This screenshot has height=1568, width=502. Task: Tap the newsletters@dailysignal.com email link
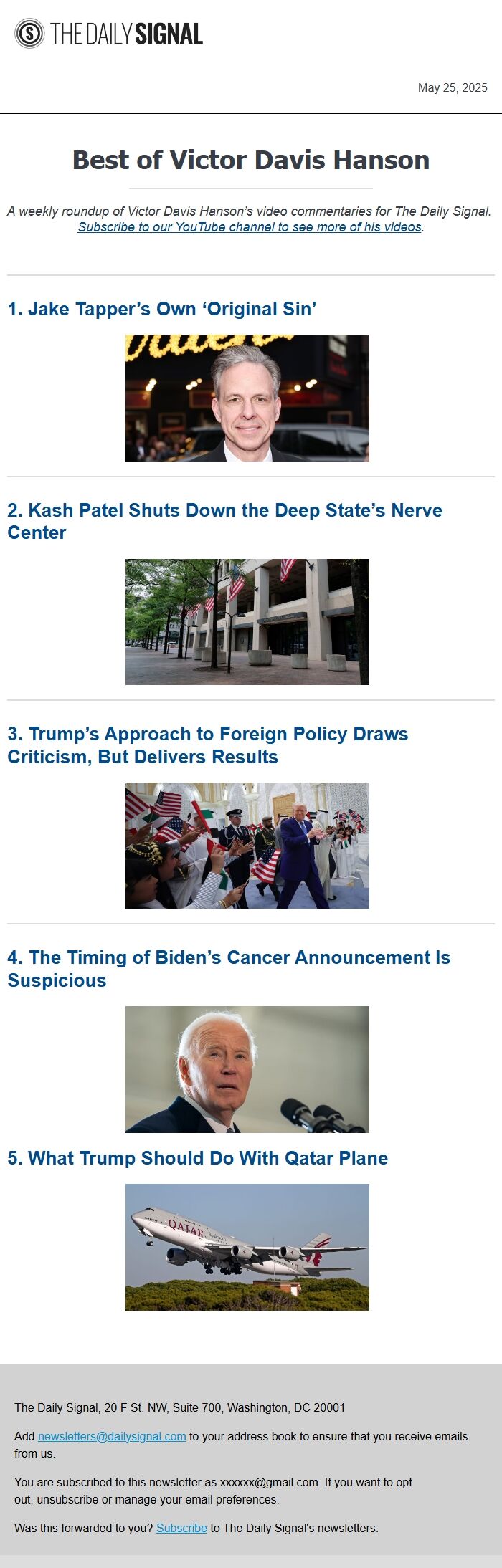pos(112,1436)
